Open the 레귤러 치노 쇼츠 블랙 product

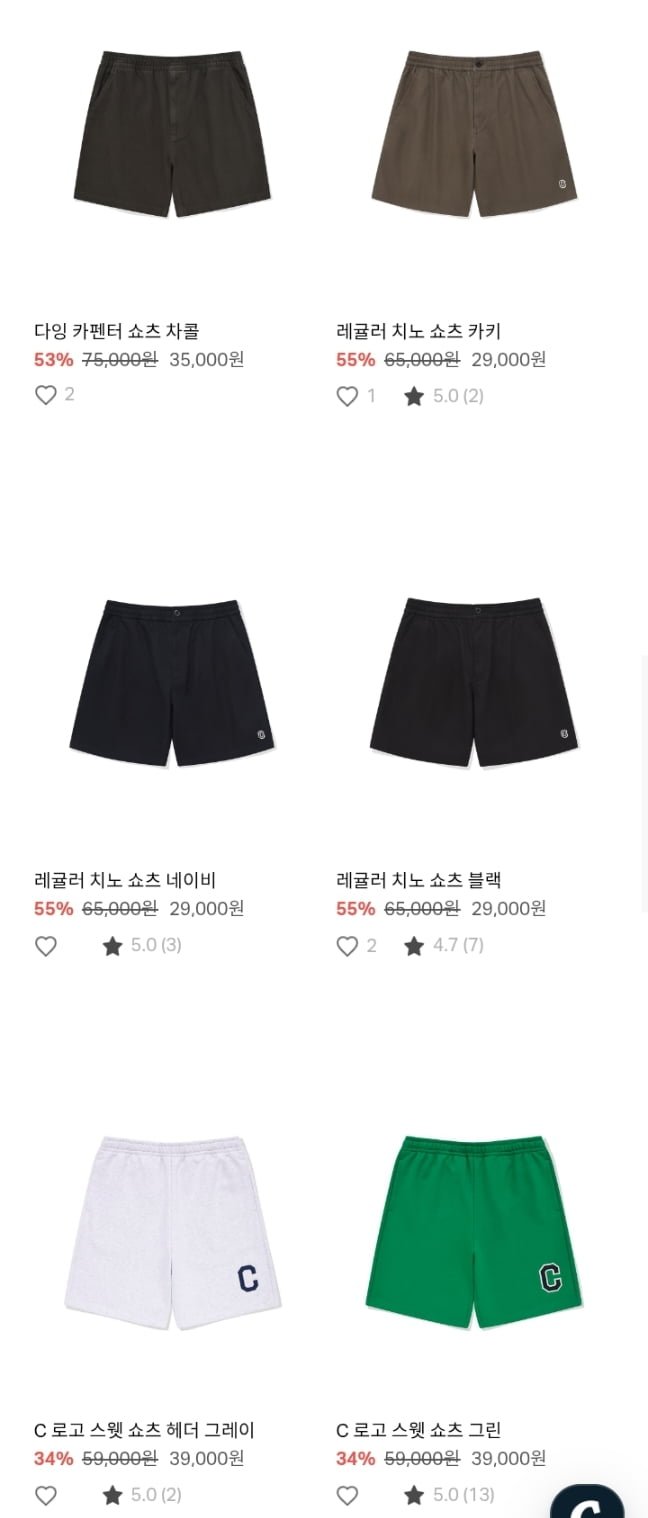(474, 682)
